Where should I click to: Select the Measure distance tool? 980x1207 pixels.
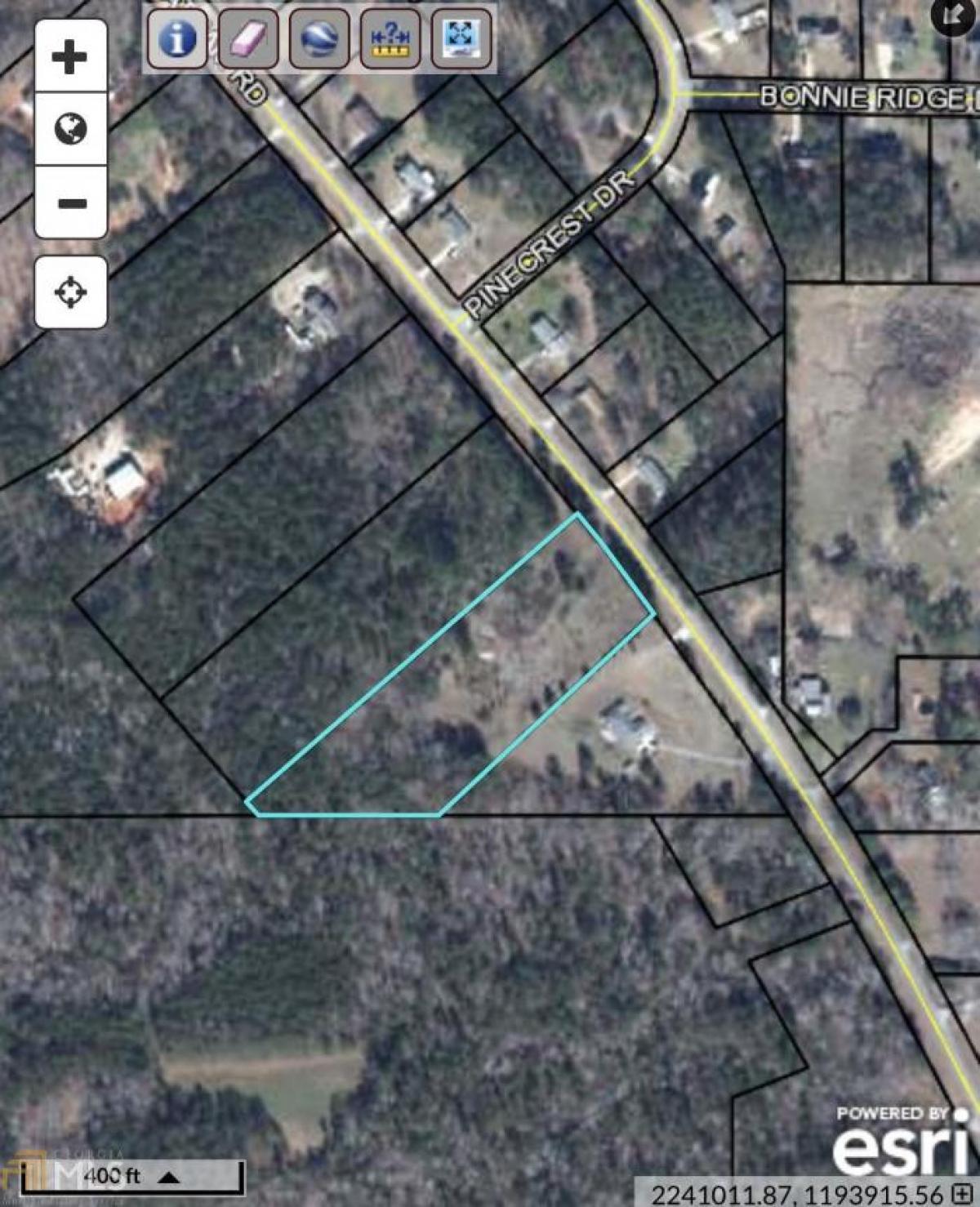point(391,36)
